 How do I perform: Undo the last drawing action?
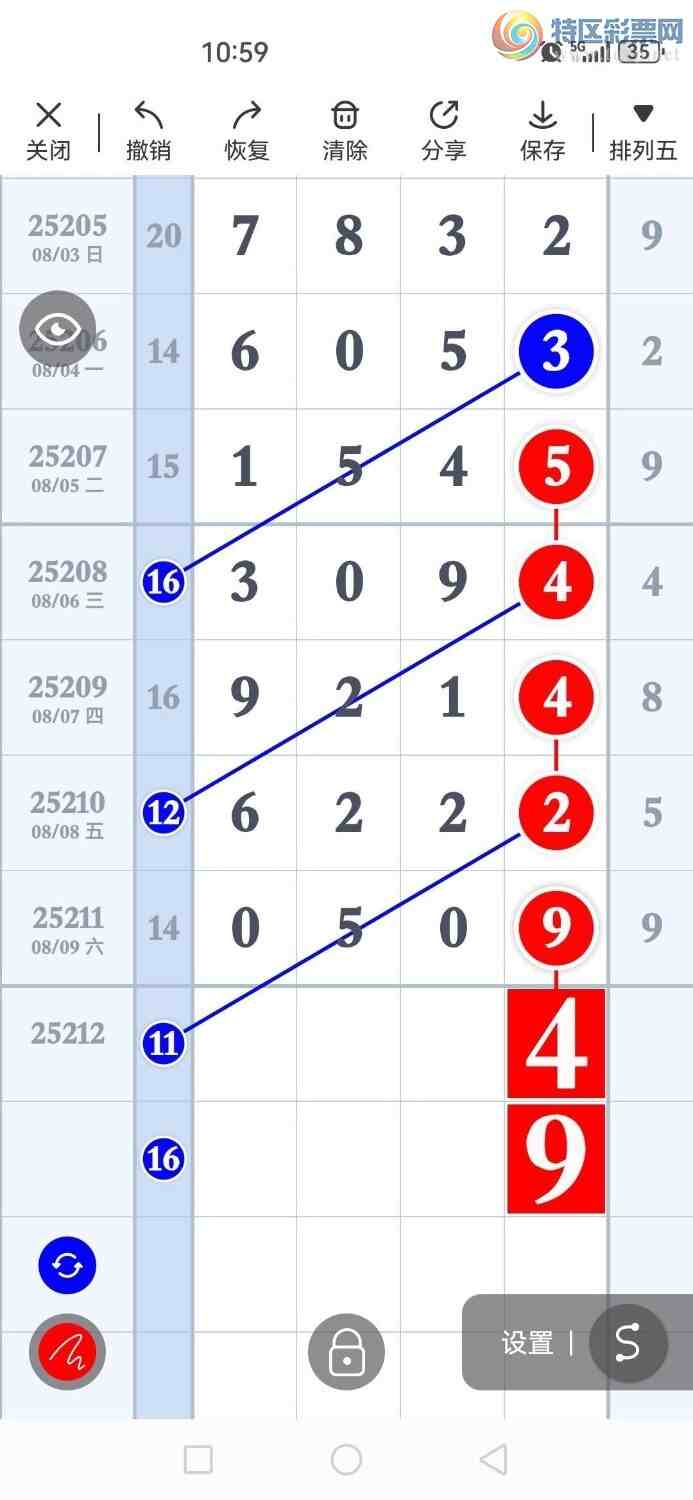148,131
